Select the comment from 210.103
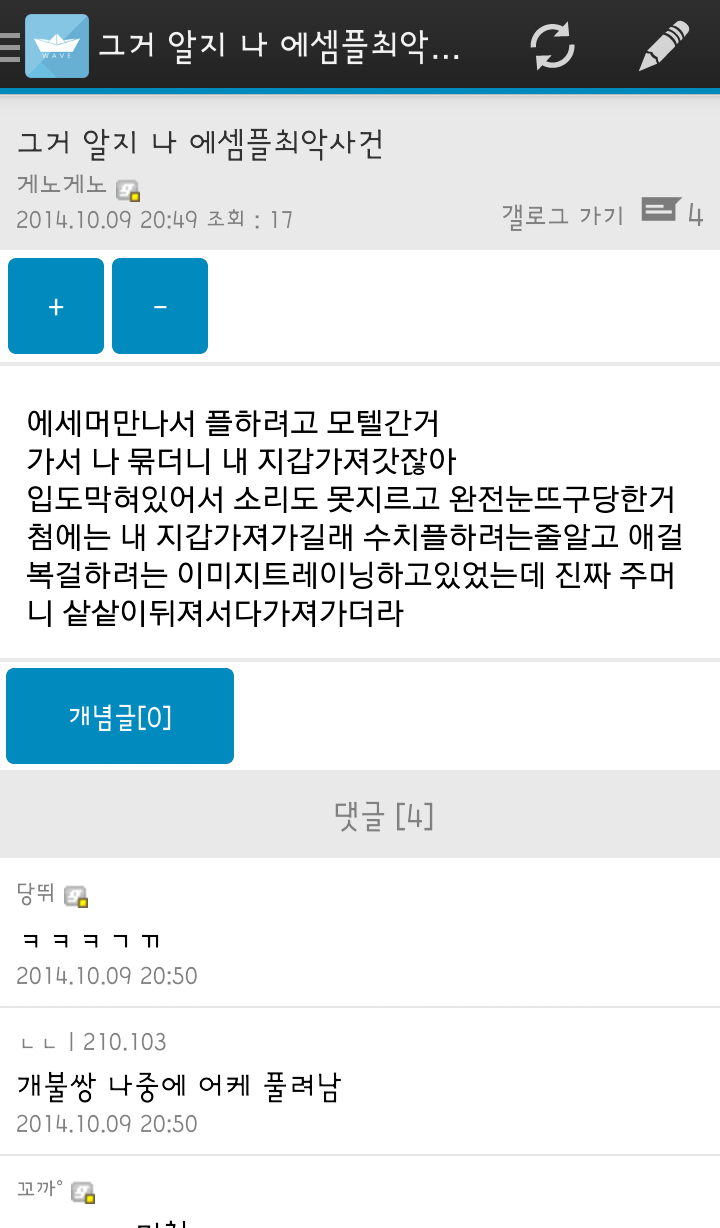The height and width of the screenshot is (1228, 720). (360, 1083)
